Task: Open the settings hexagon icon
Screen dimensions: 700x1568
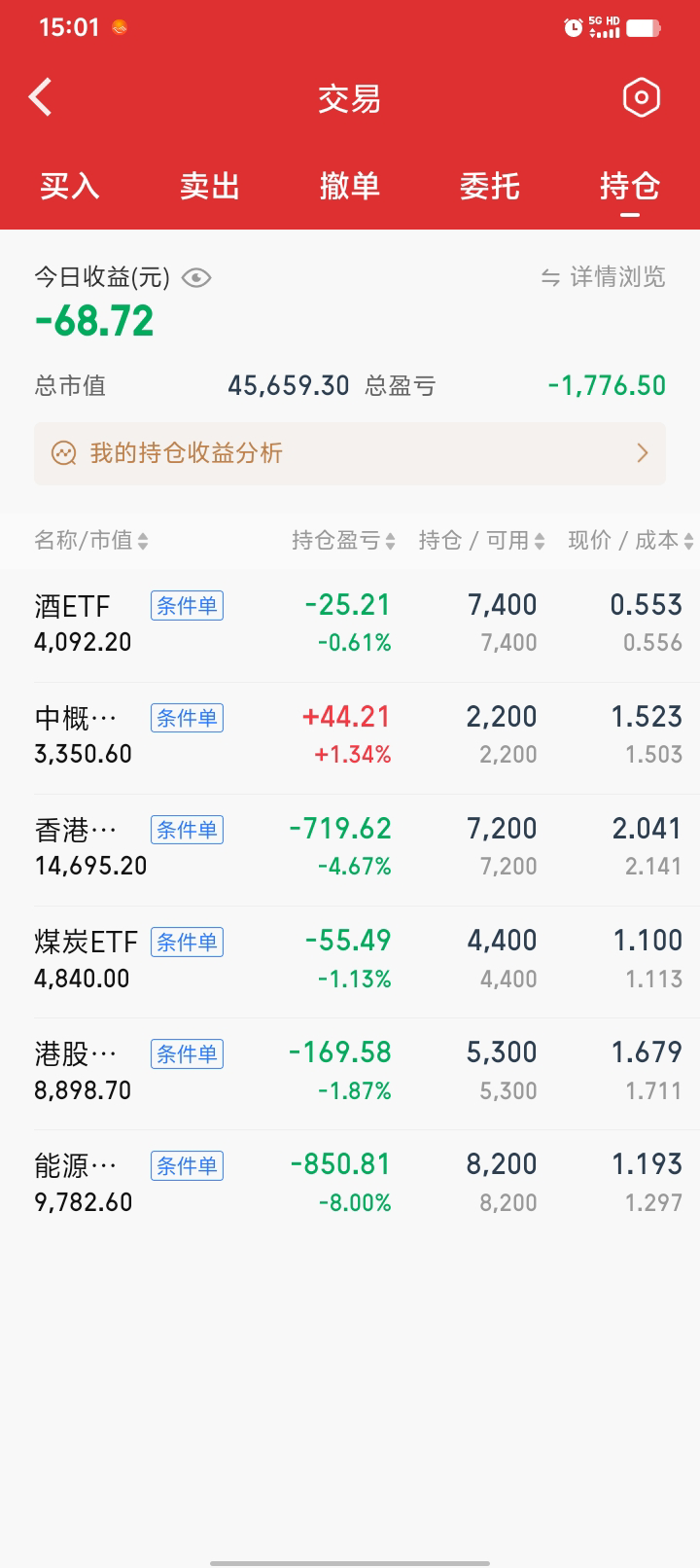Action: 641,97
